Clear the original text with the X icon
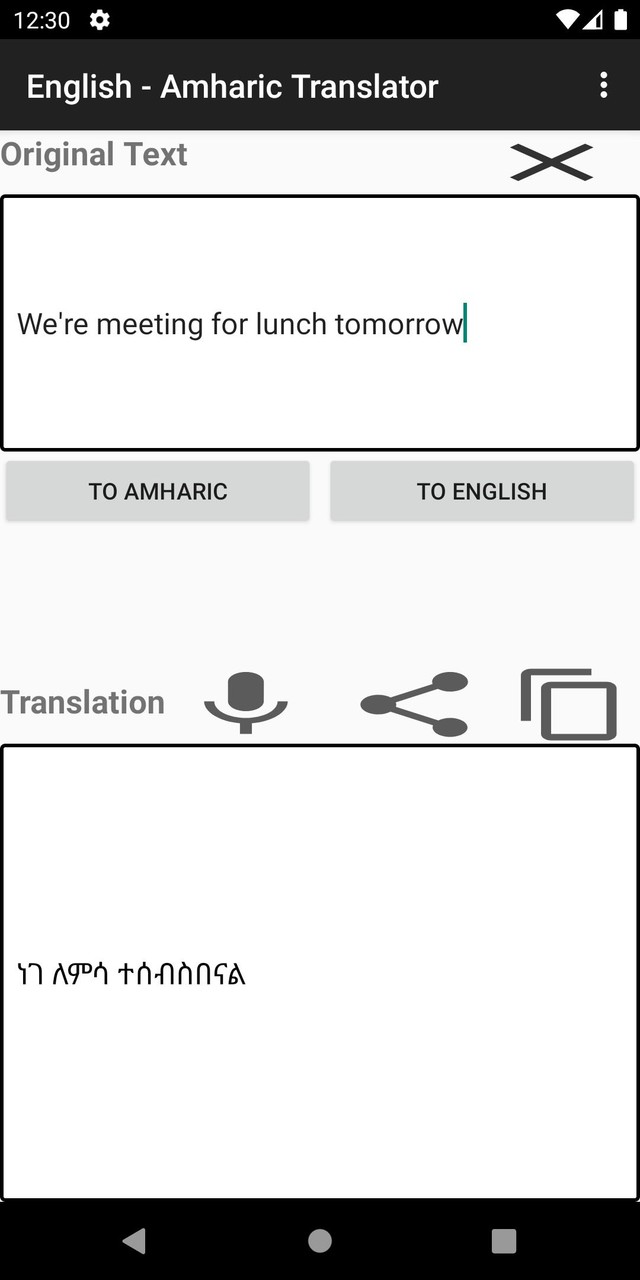Screen dimensions: 640x1280 point(552,162)
